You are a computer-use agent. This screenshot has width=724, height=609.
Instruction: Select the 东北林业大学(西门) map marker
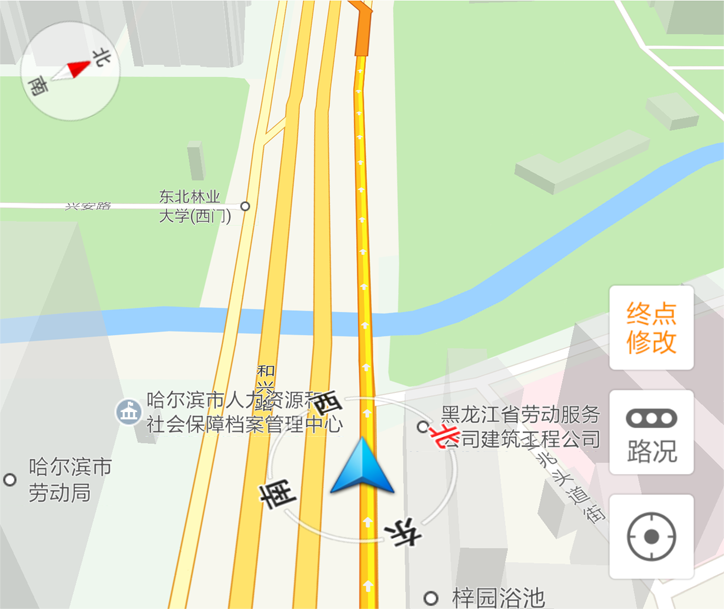(245, 207)
